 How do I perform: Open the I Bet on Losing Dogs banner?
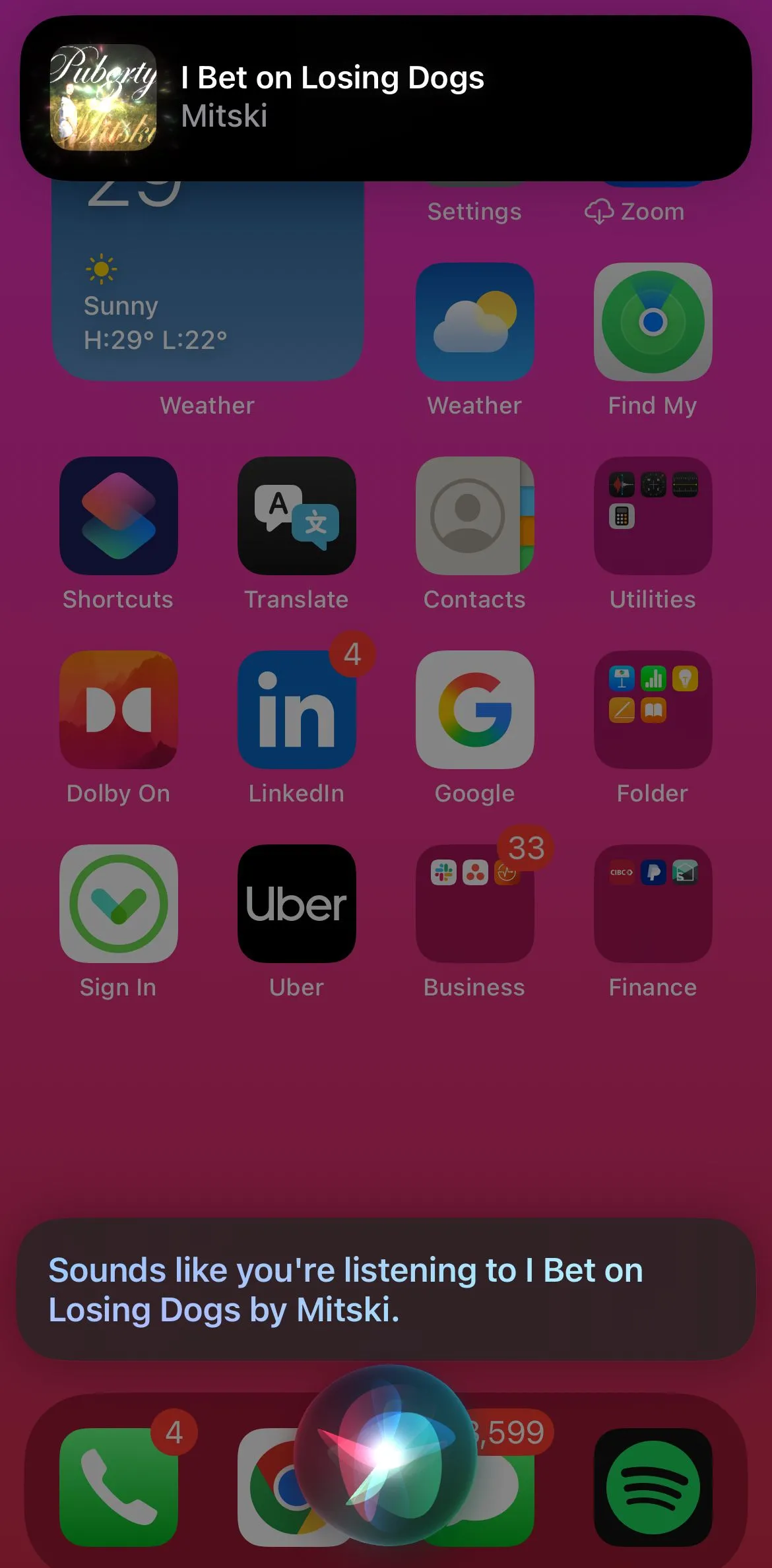click(x=386, y=98)
